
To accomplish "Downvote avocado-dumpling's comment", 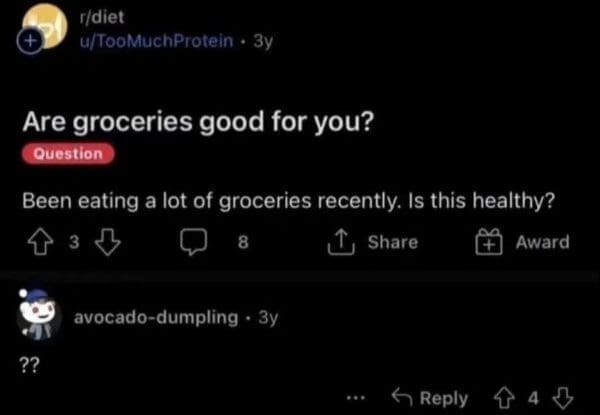I will tap(567, 397).
